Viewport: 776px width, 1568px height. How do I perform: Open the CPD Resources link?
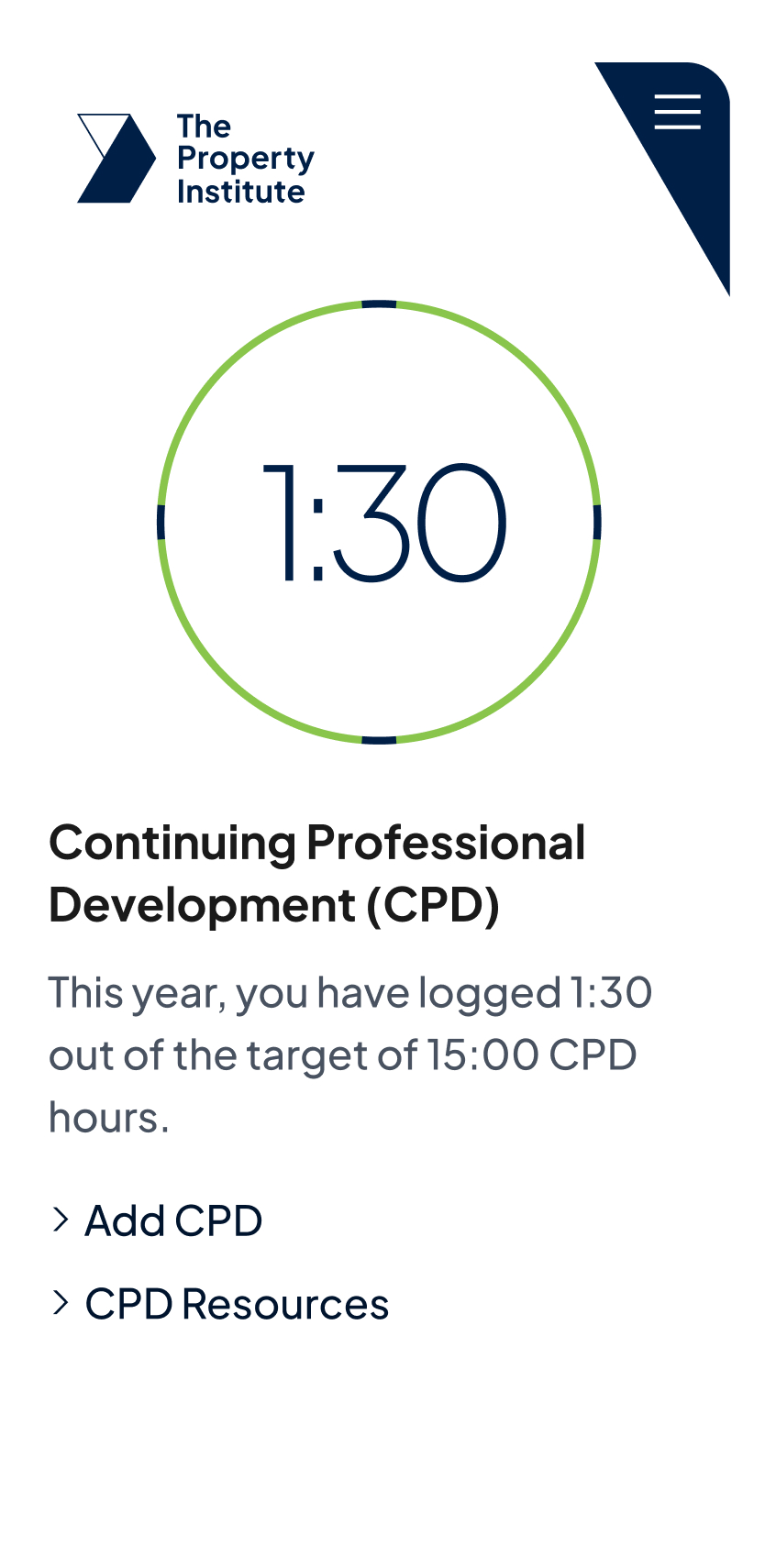coord(220,1304)
